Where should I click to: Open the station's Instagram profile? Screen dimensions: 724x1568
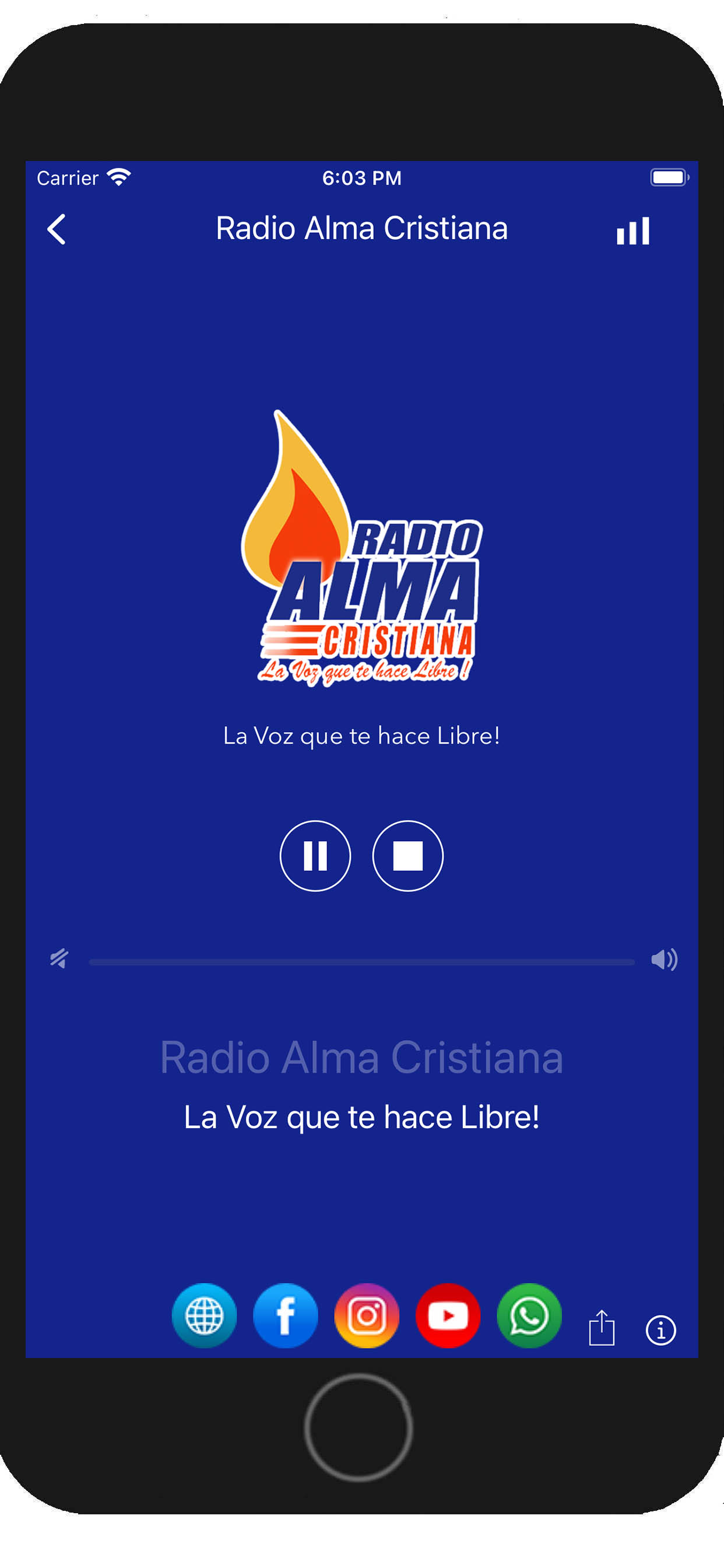tap(367, 1315)
